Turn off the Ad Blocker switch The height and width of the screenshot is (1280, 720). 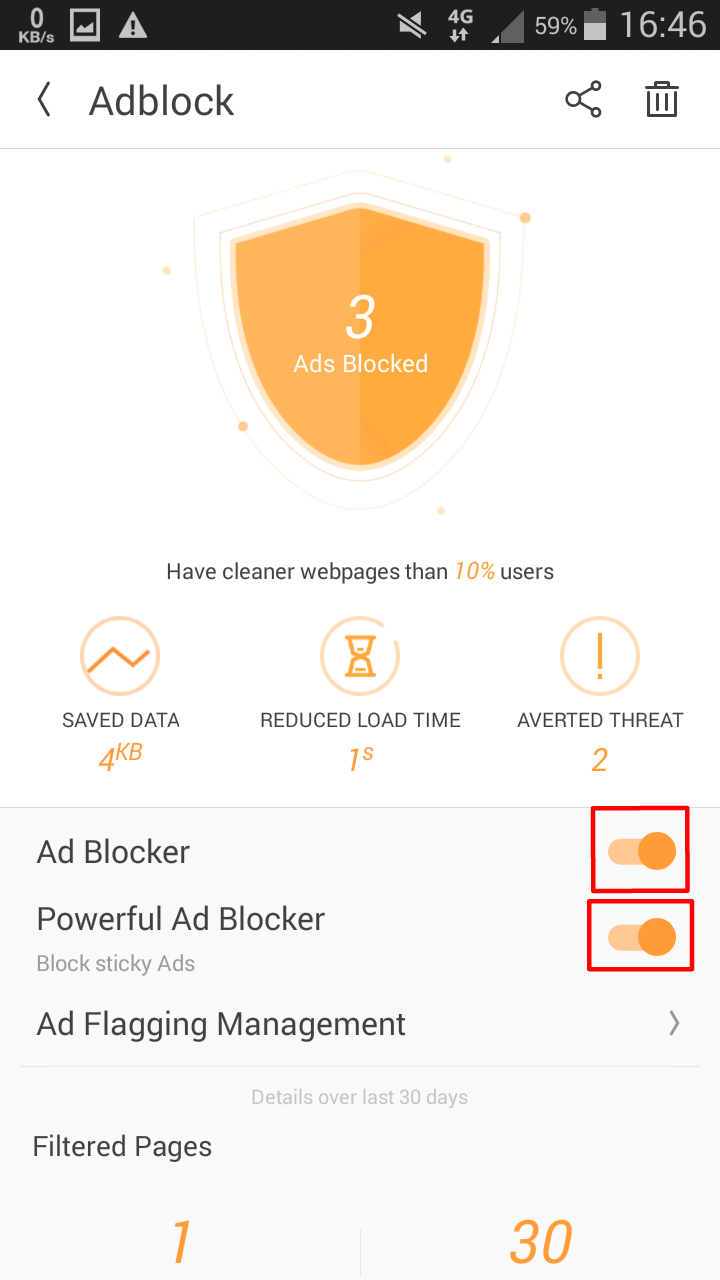(x=641, y=852)
